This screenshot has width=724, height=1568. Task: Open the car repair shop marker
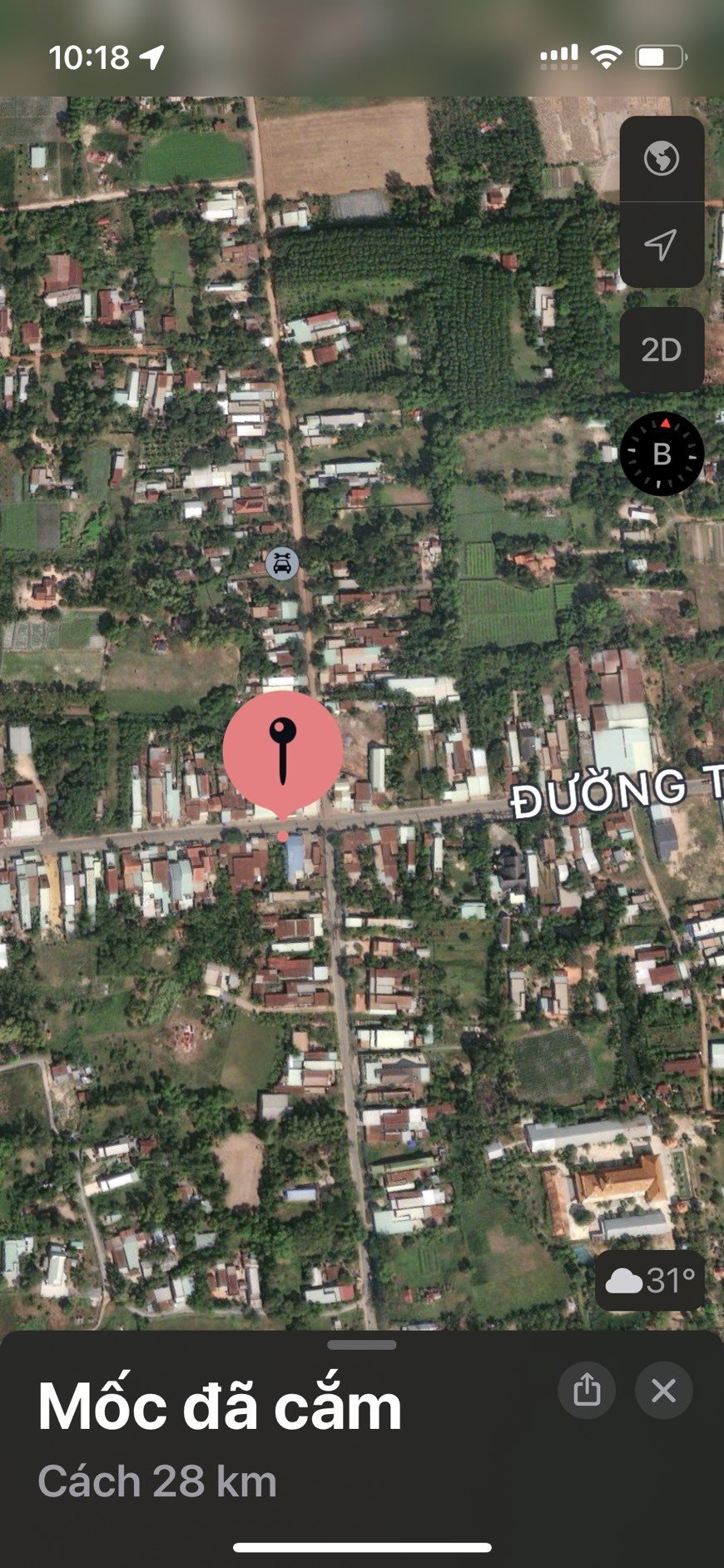tap(283, 564)
